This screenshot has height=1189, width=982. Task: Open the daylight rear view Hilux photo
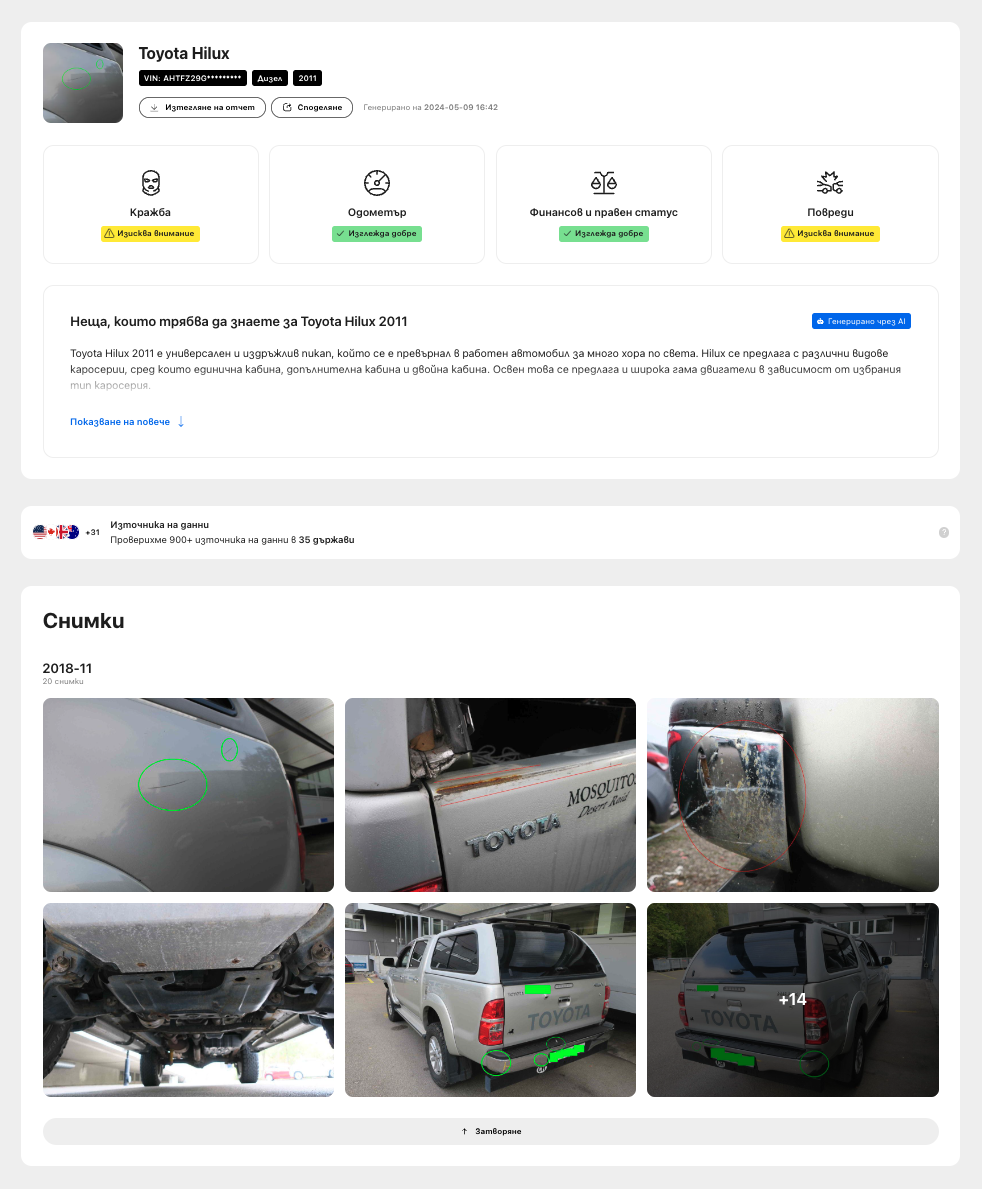pyautogui.click(x=490, y=999)
